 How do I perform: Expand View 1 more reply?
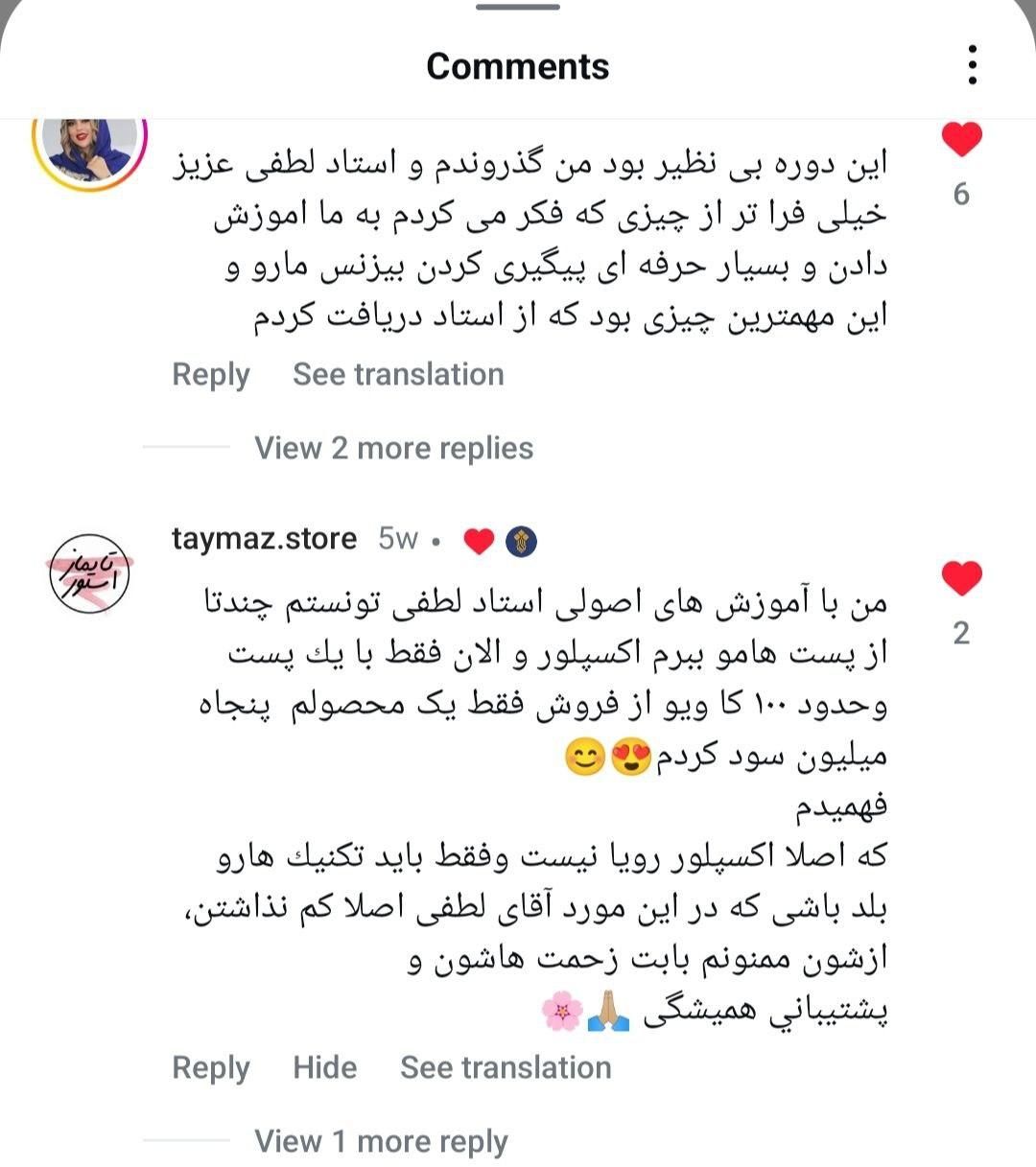click(x=381, y=1141)
